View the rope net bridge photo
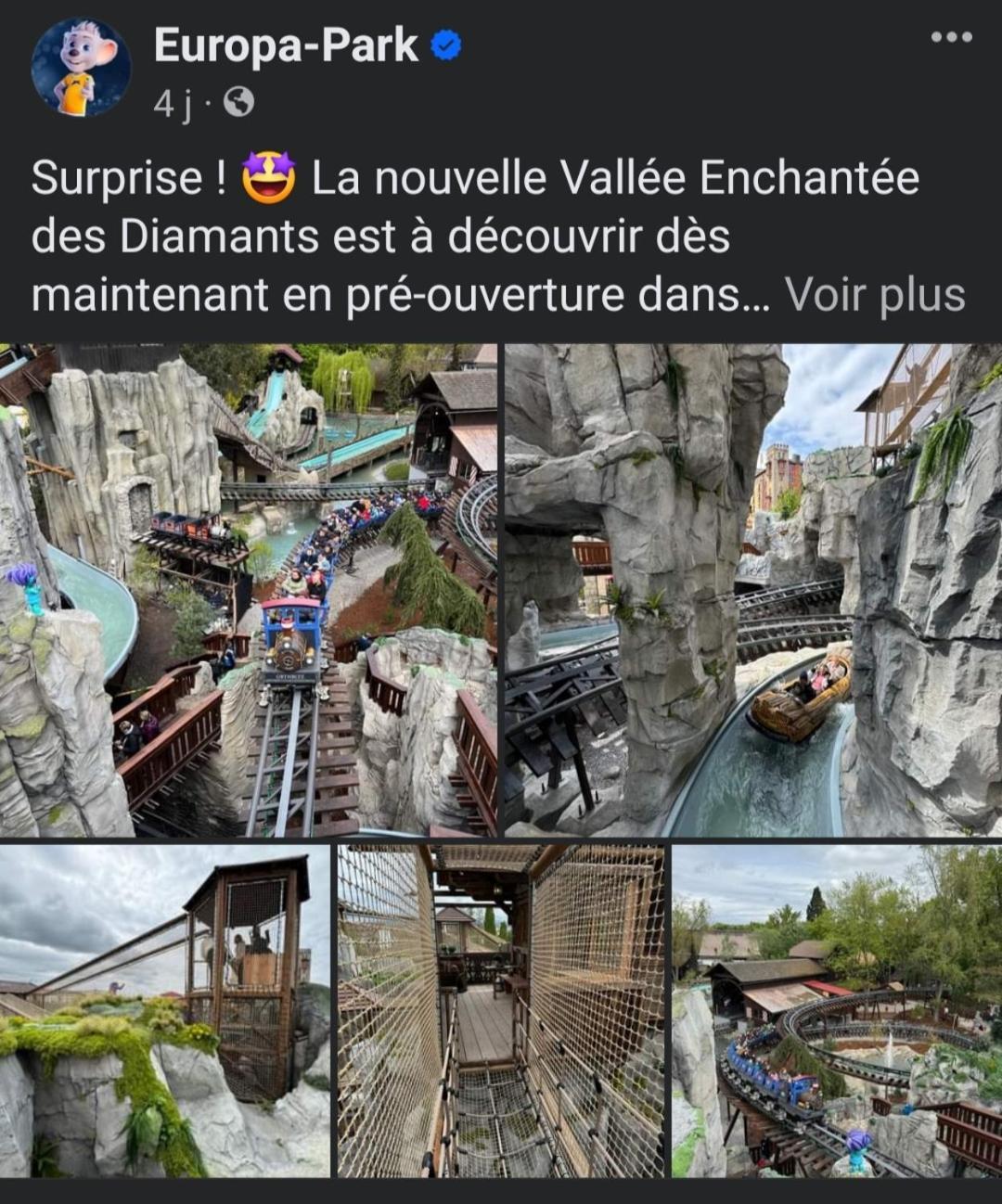This screenshot has width=1002, height=1204. click(x=501, y=1010)
